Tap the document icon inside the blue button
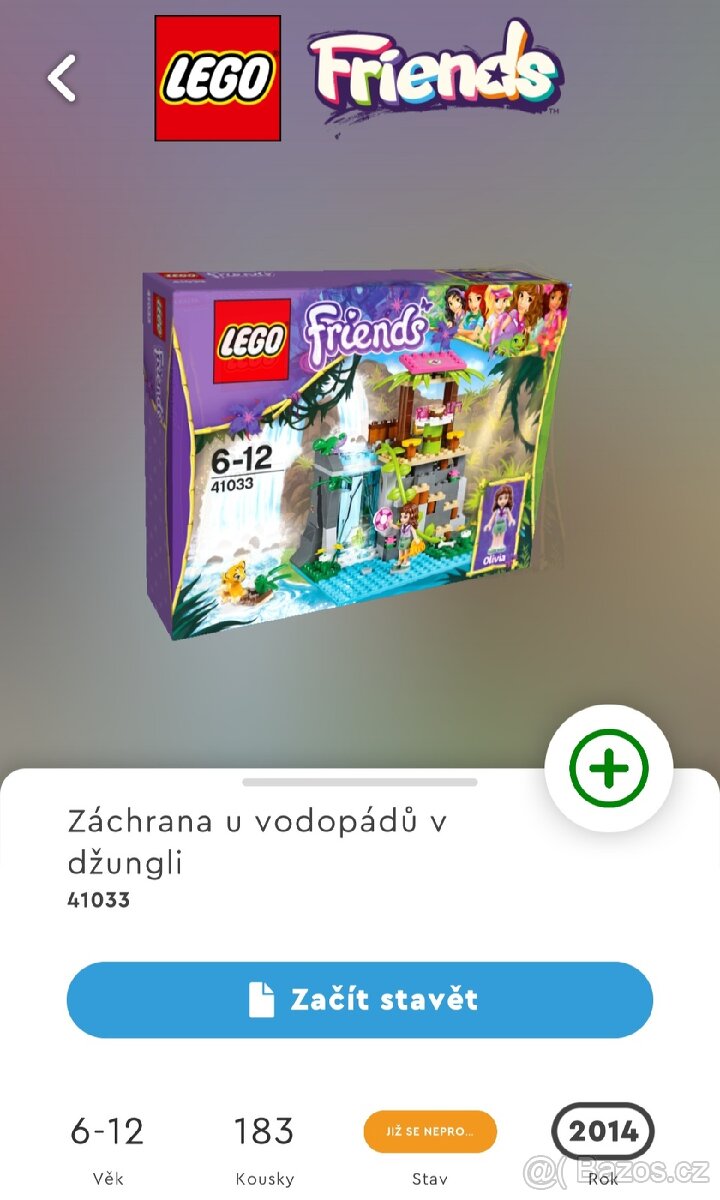The height and width of the screenshot is (1200, 720). (x=260, y=998)
